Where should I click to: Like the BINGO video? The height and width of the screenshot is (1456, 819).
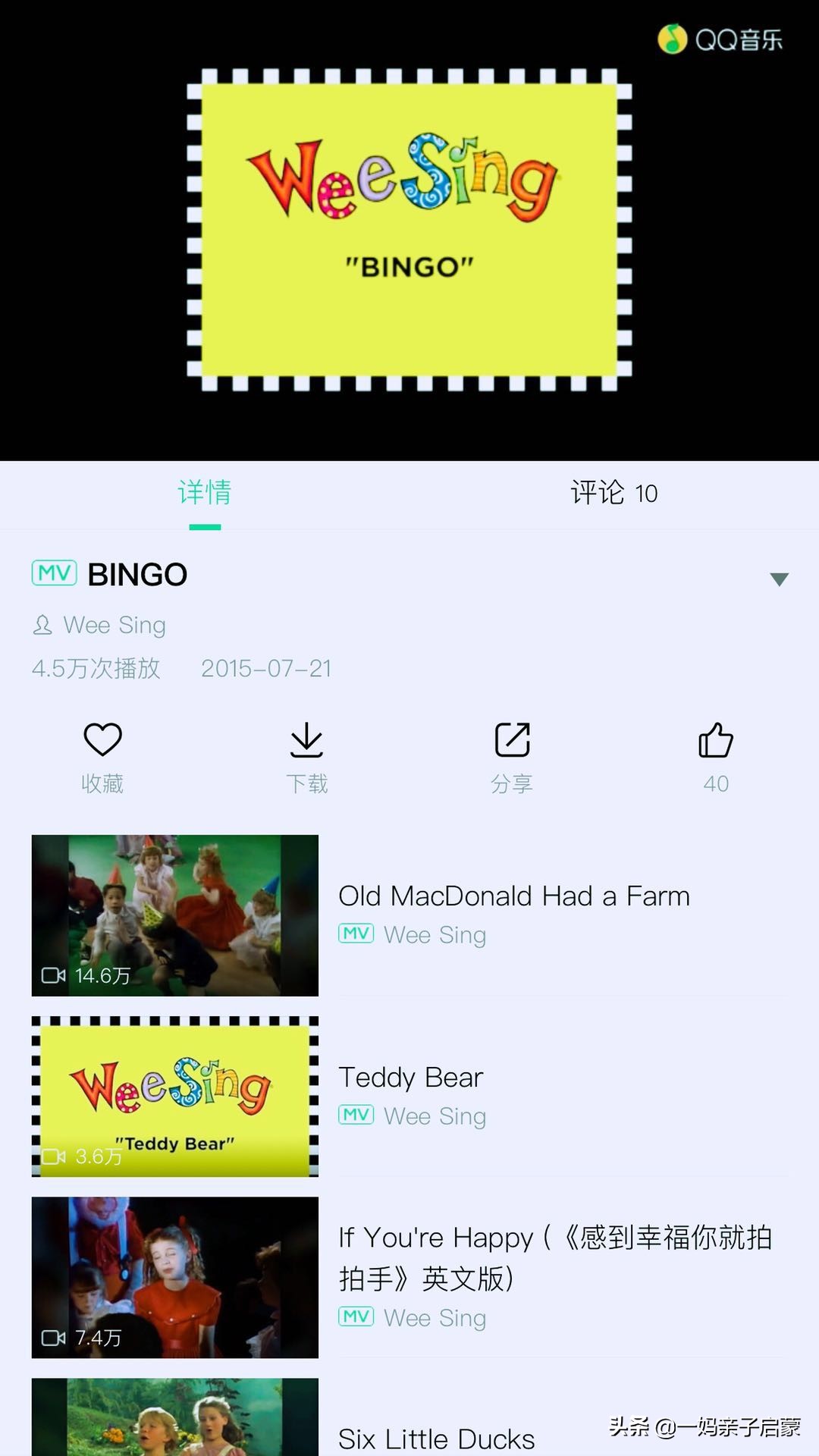[x=716, y=755]
